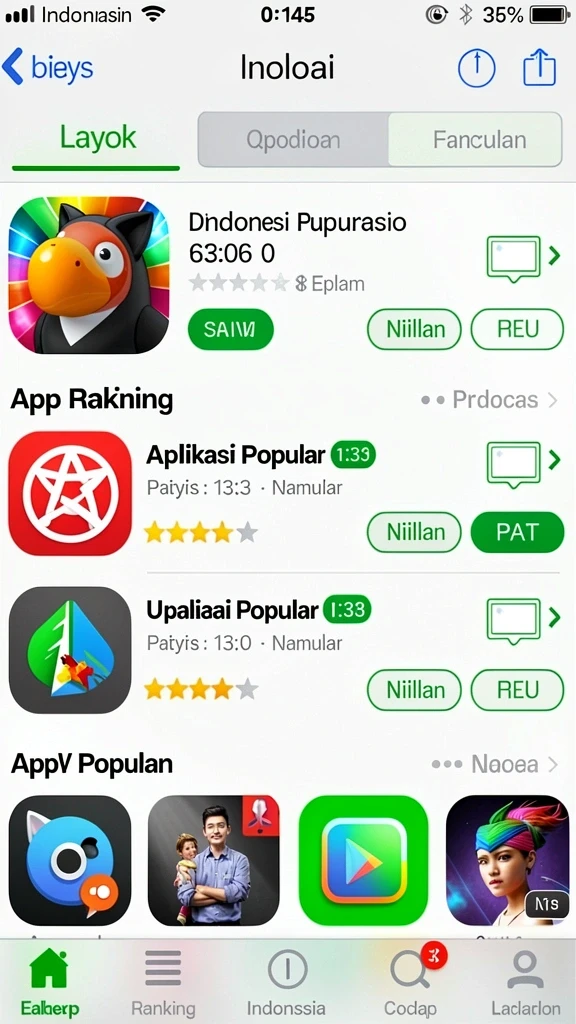Tap the circled arrow icon in the top bar

(476, 68)
